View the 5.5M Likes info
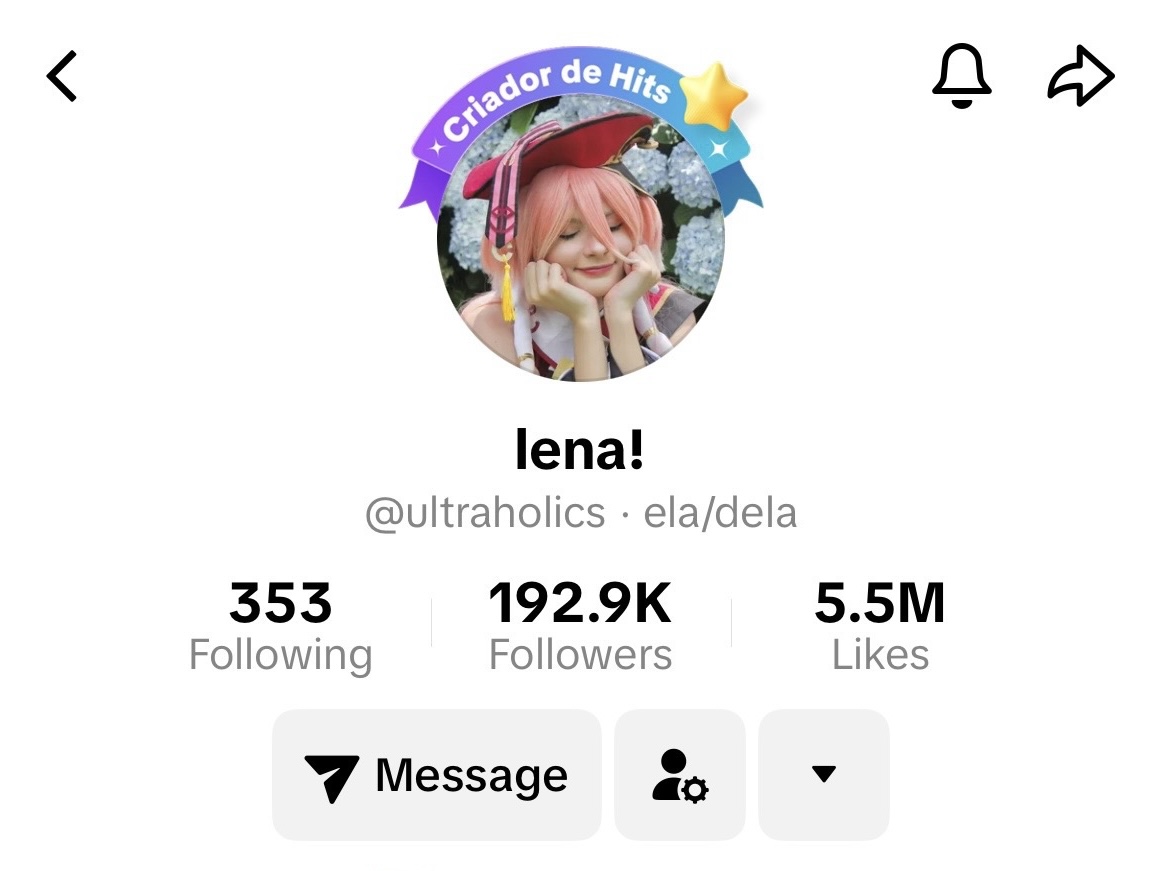 [880, 627]
